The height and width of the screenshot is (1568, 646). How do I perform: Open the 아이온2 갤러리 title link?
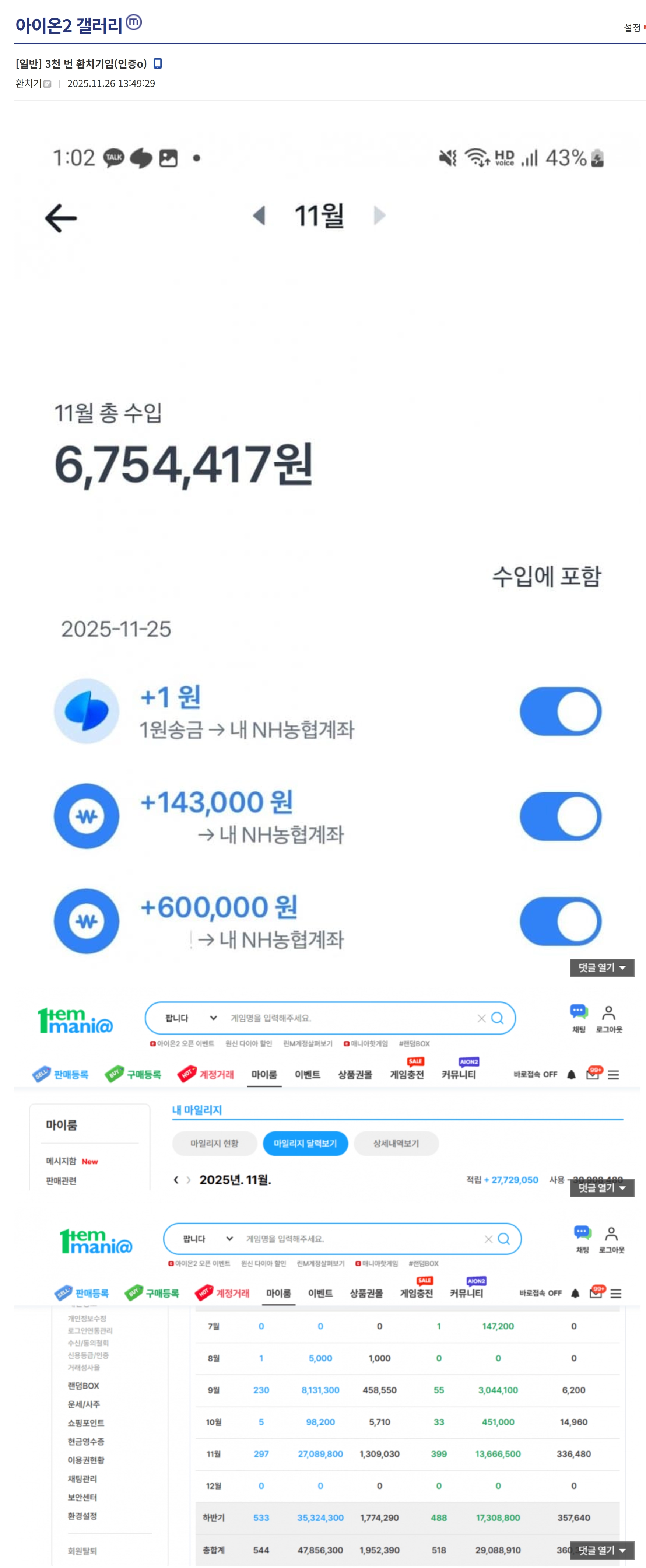coord(69,25)
